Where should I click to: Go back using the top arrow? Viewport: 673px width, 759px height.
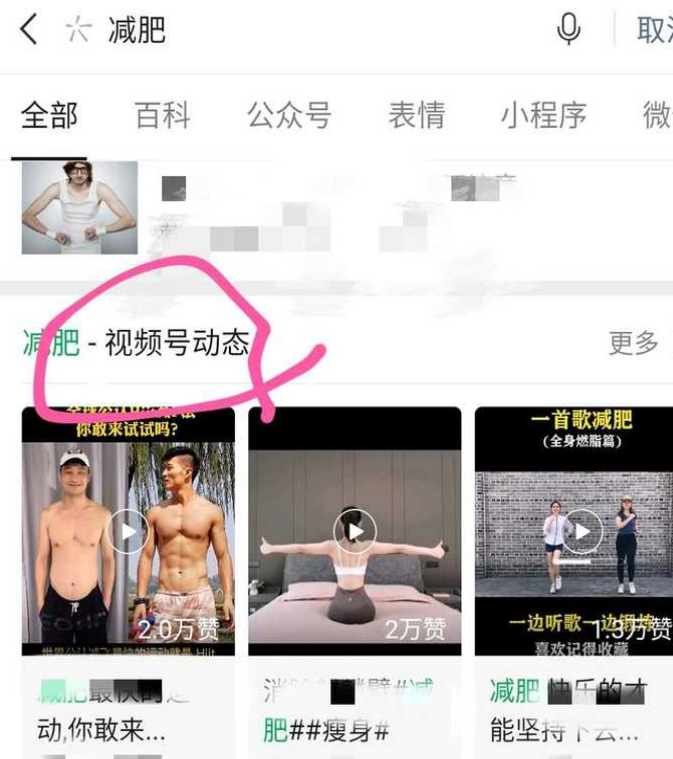click(28, 31)
